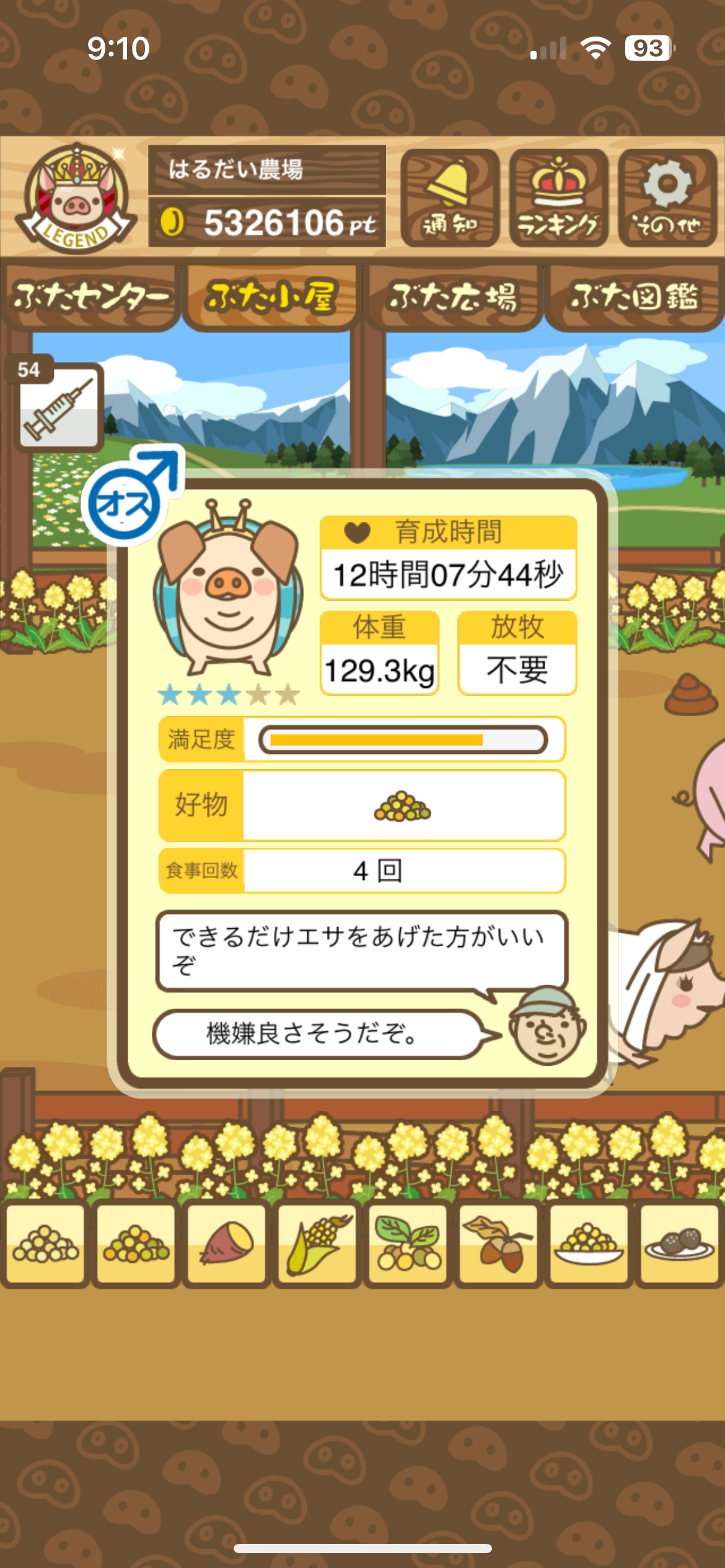
Task: Select the yellow pellets on plate feed
Action: point(589,1244)
